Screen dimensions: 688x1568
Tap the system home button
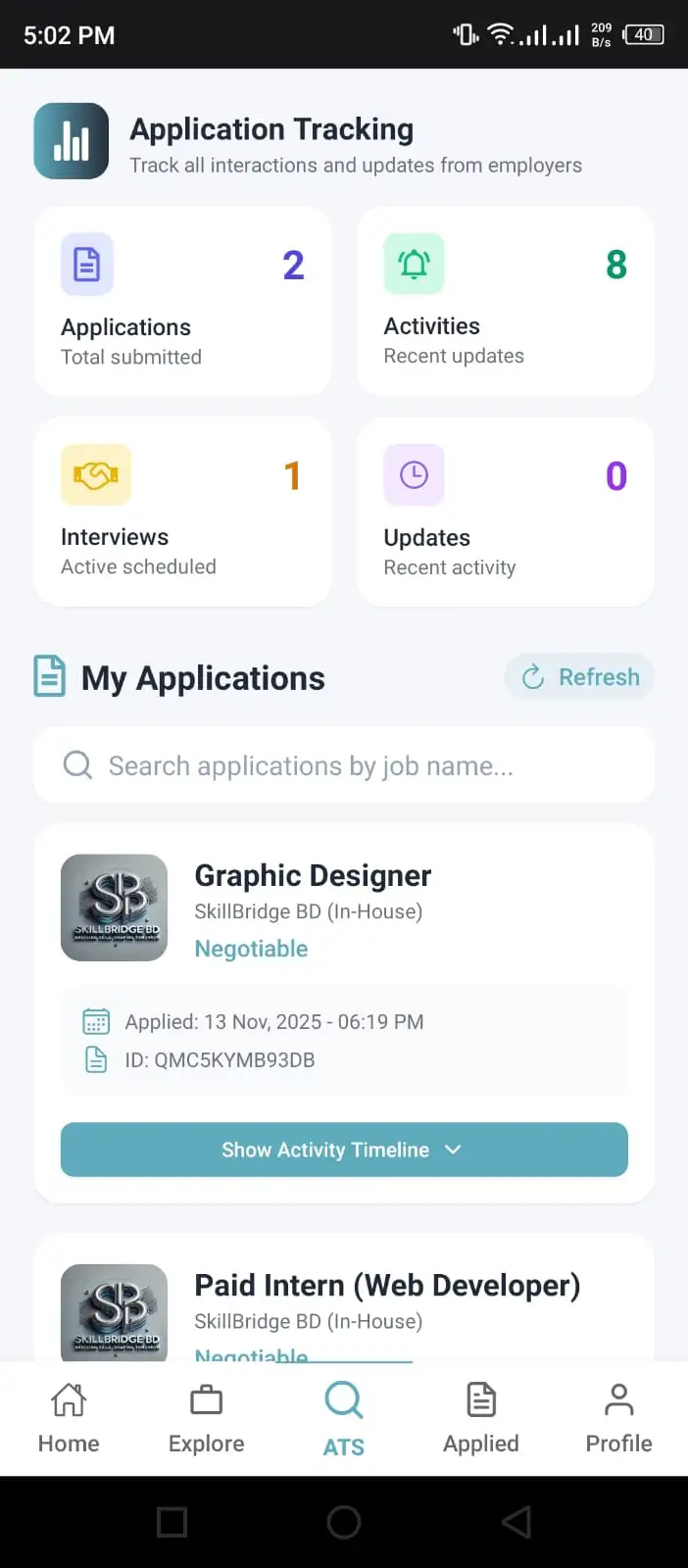click(344, 1522)
